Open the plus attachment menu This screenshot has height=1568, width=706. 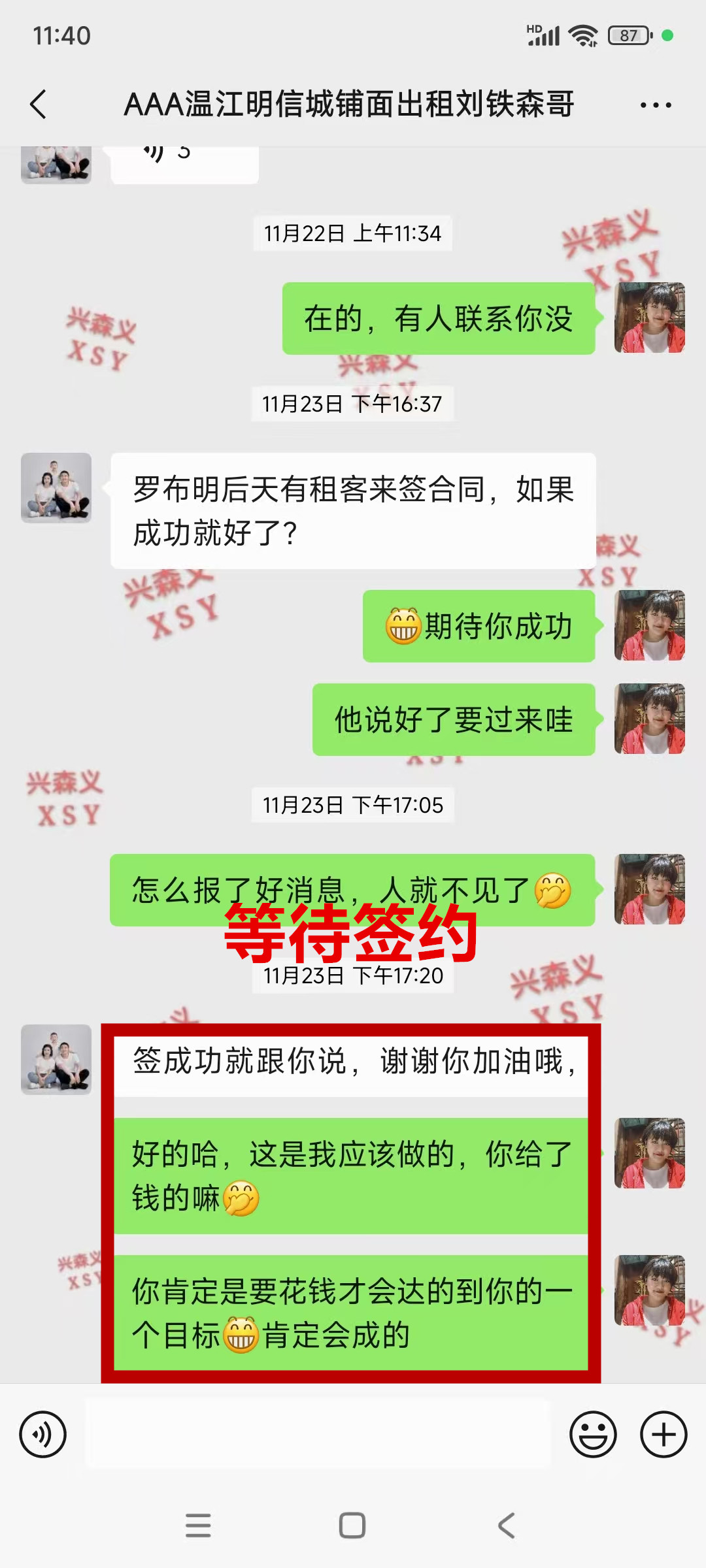coord(663,1435)
